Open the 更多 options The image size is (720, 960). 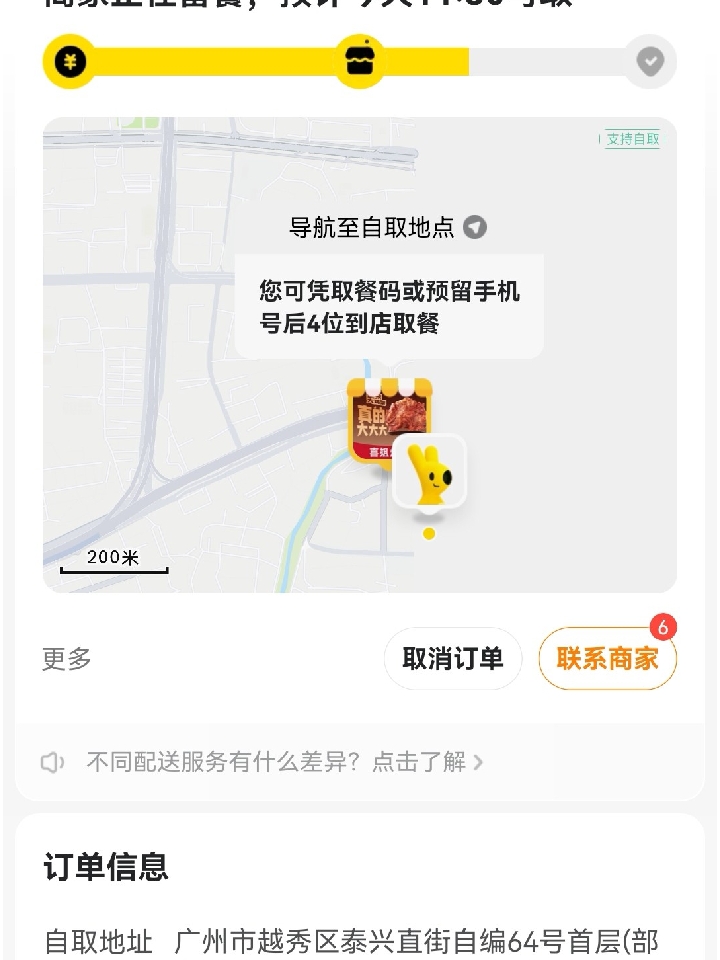(x=66, y=659)
